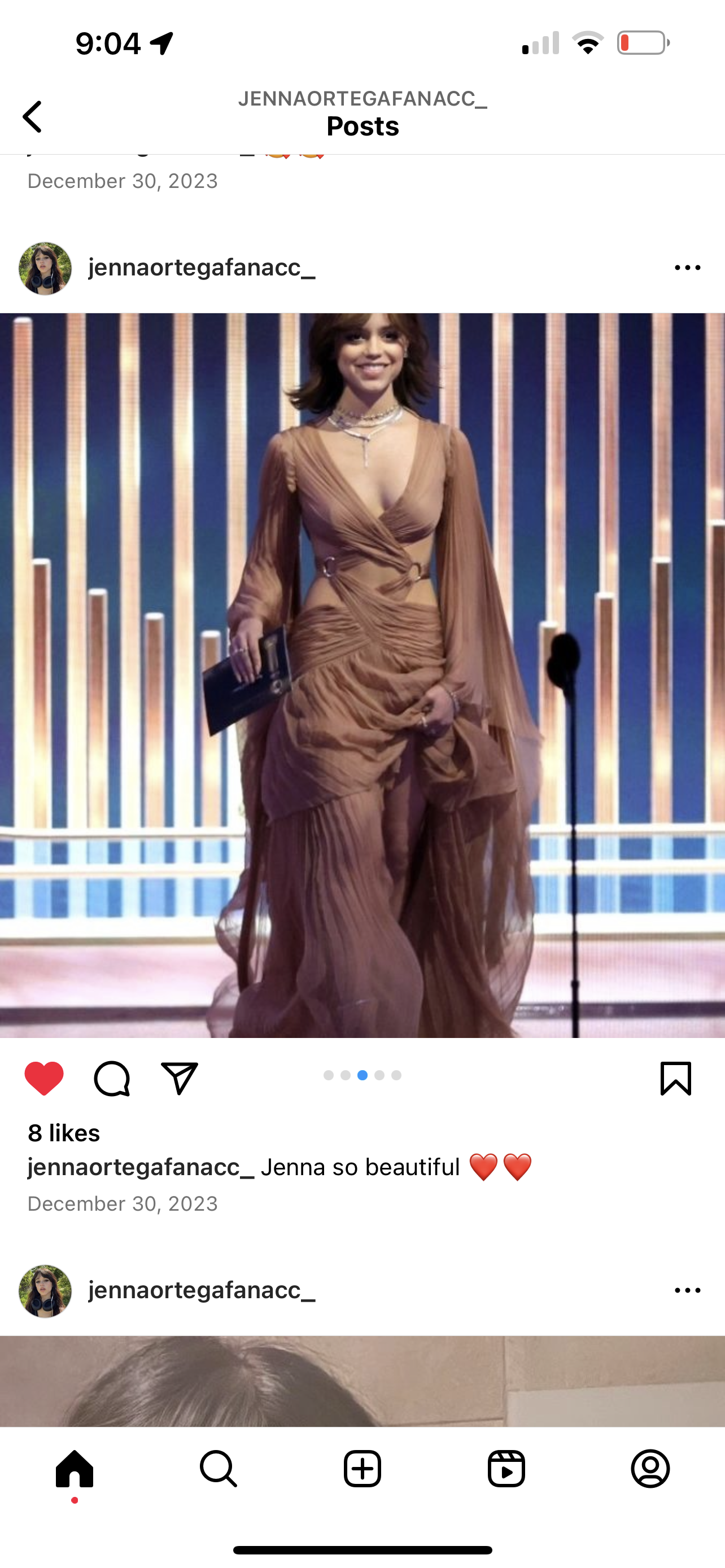Unlike the post captioned Jenna so beautiful
Viewport: 725px width, 1568px height.
[44, 1078]
